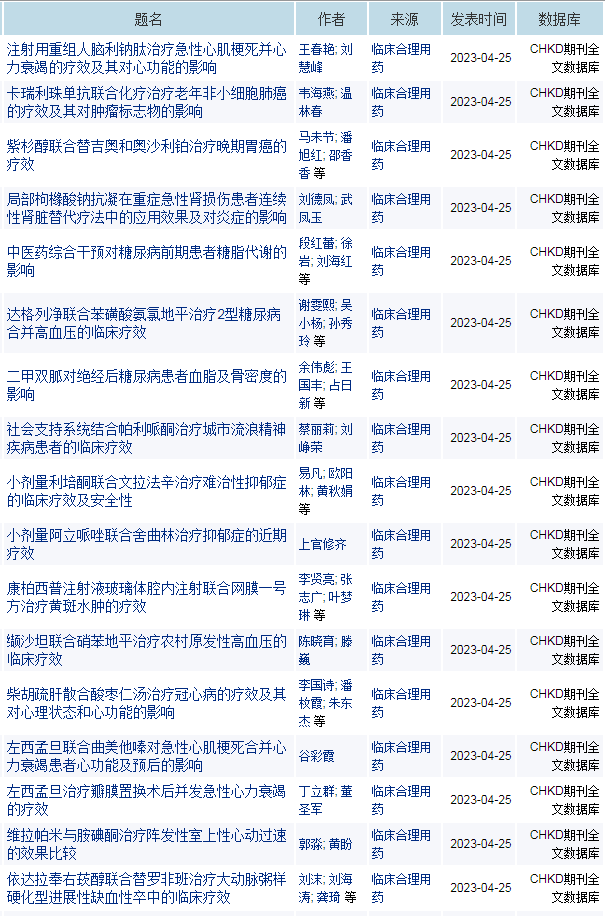Screen dimensions: 605x916
Task: Open the 小剂量利培酮联合文拉法辛 article
Action: tap(147, 491)
